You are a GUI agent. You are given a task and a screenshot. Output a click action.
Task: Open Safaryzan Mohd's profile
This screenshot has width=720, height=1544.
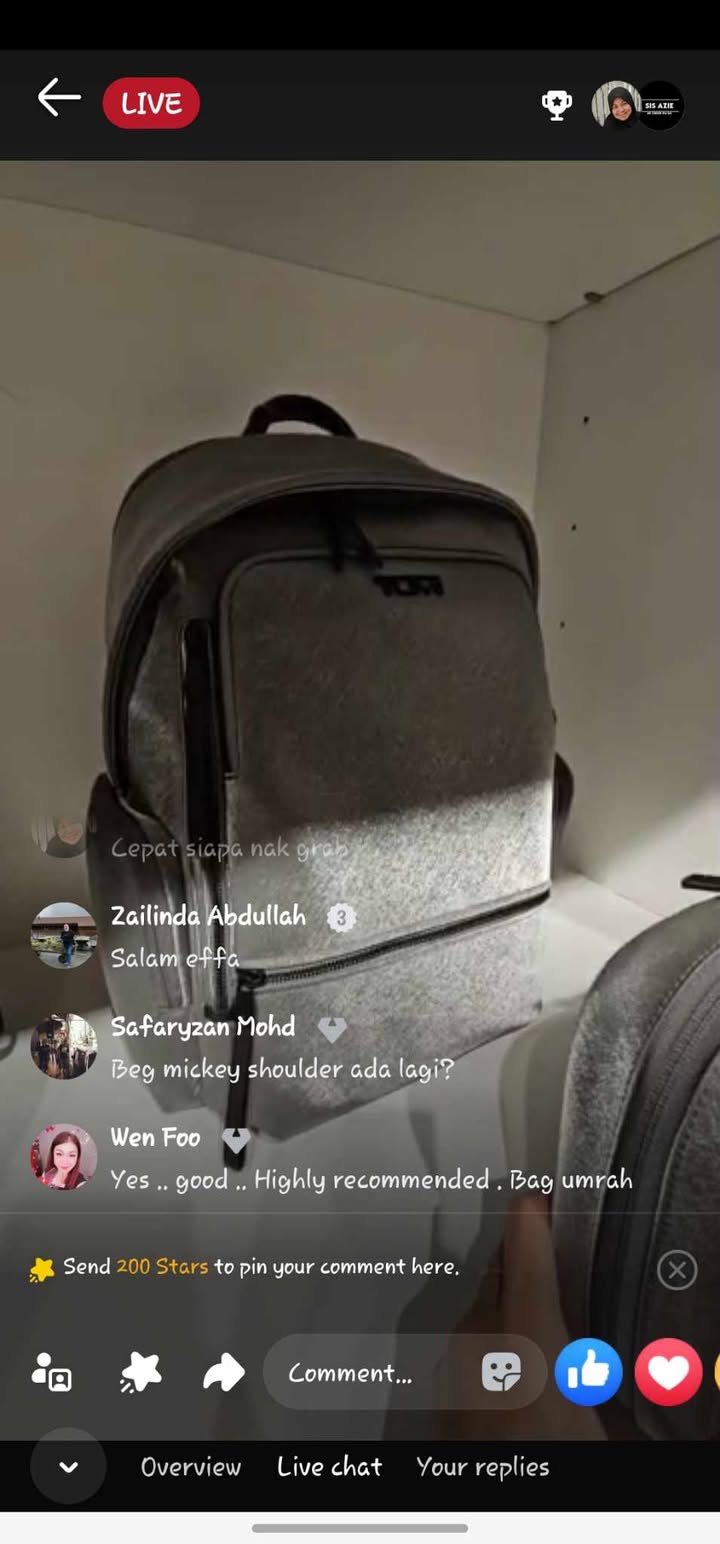coord(64,1046)
